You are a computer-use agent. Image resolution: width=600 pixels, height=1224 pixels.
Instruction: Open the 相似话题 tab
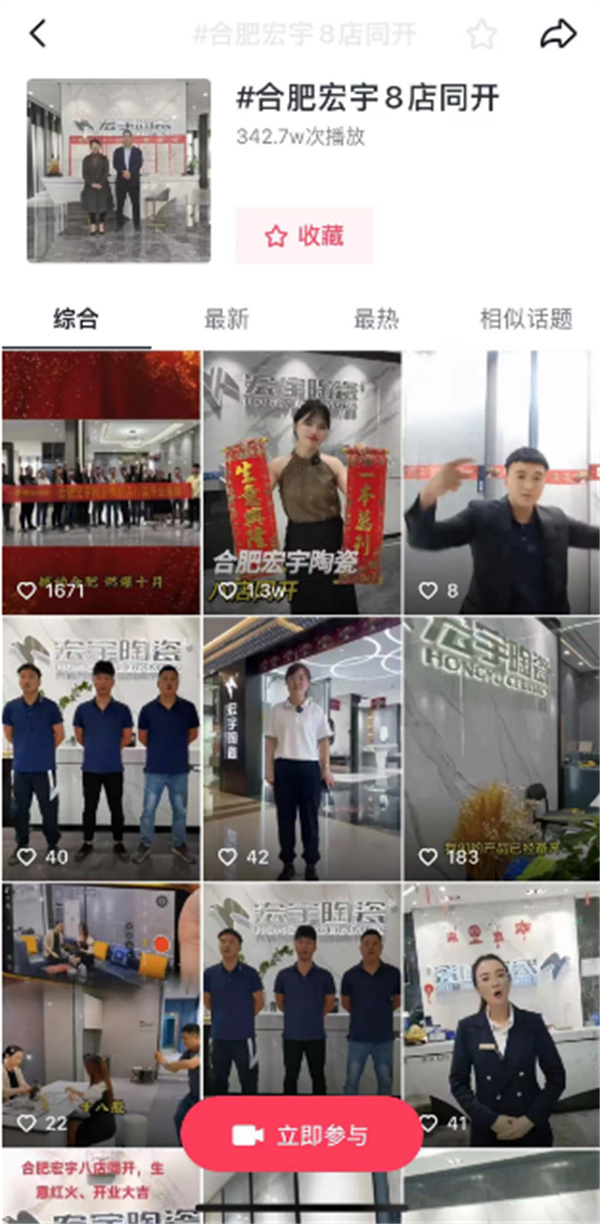pyautogui.click(x=526, y=320)
